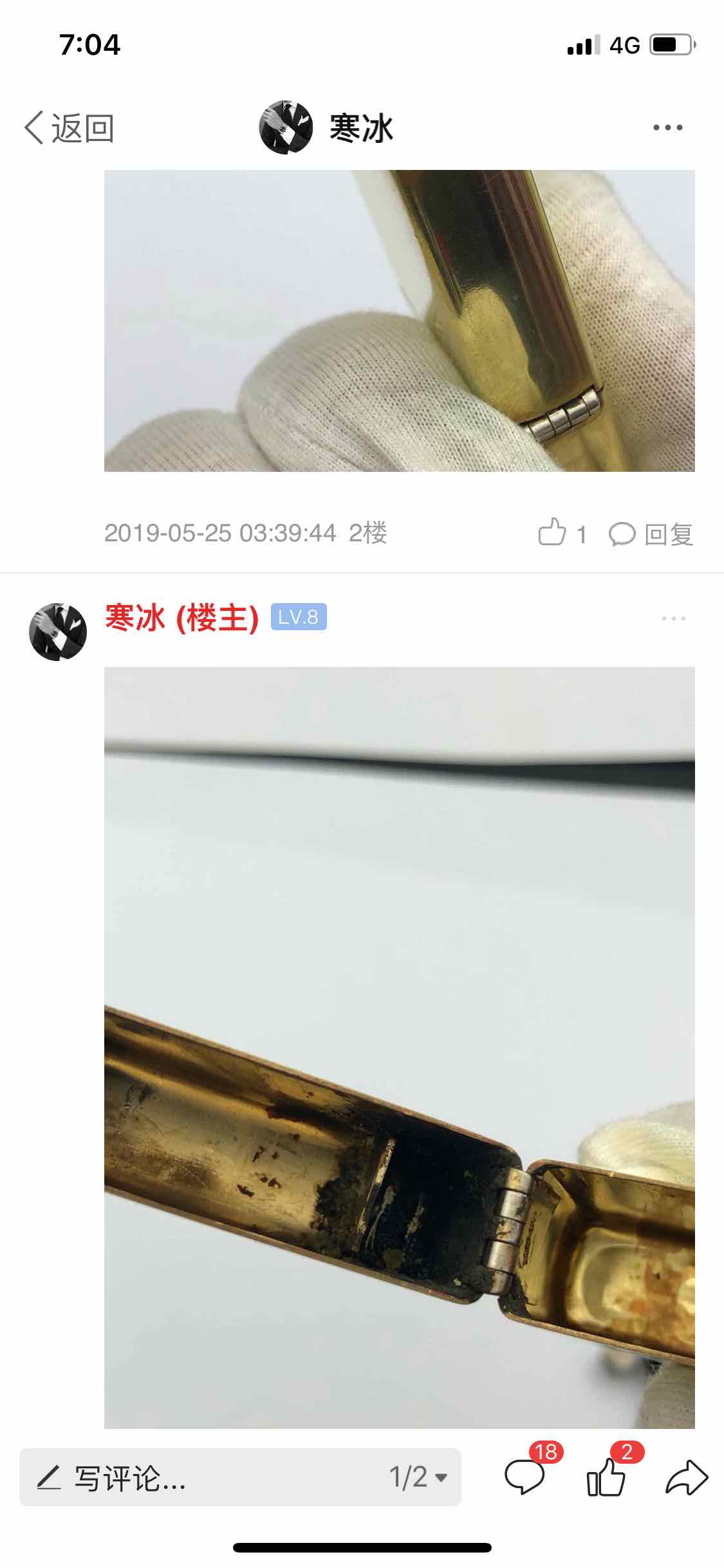Expand the 1/2 page selector

(x=418, y=1477)
